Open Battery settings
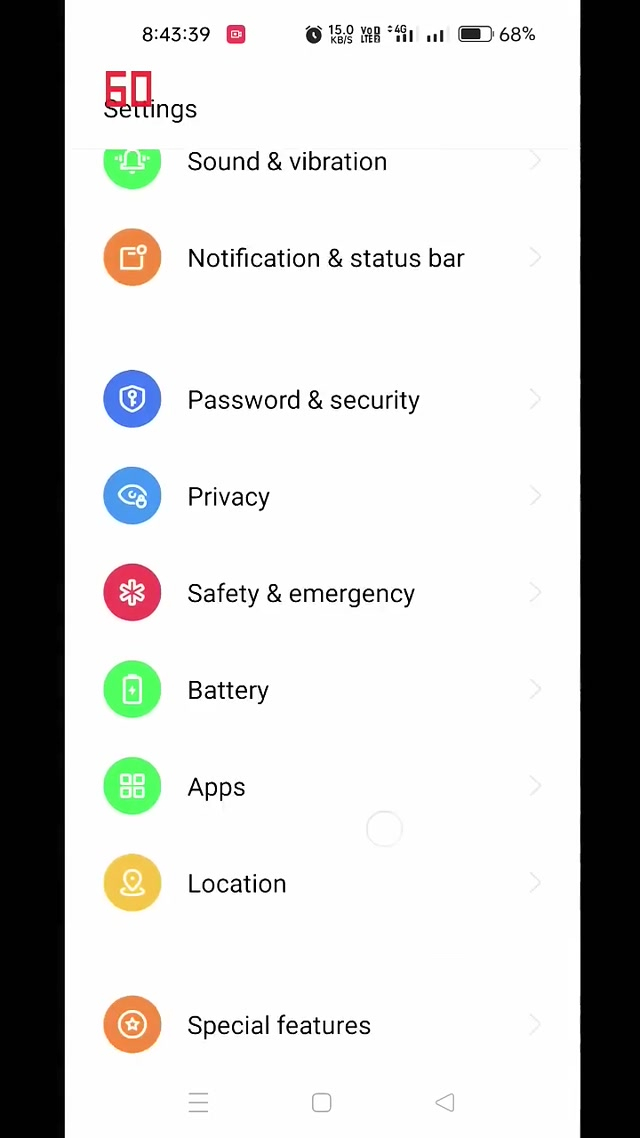 pos(228,691)
